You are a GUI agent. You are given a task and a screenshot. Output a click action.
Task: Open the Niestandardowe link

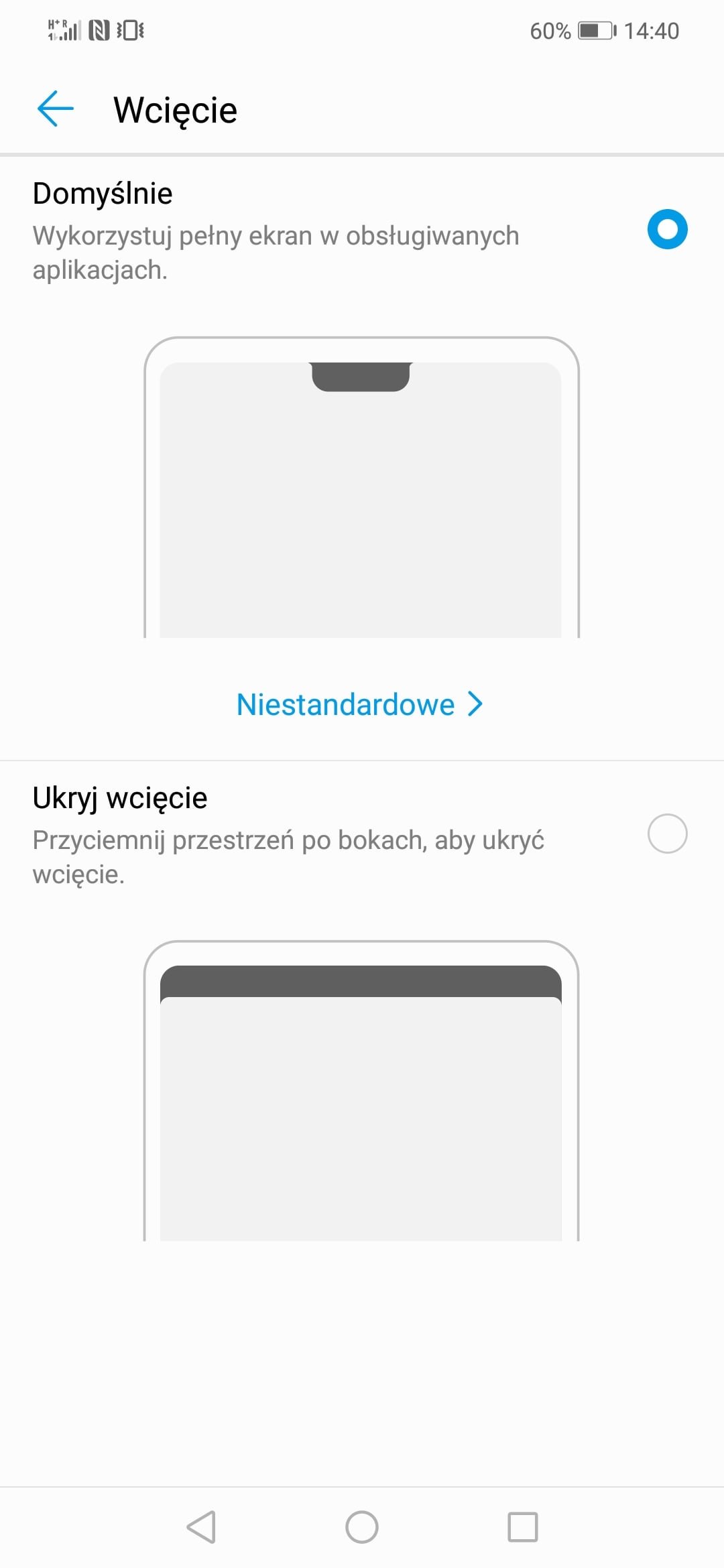(360, 704)
